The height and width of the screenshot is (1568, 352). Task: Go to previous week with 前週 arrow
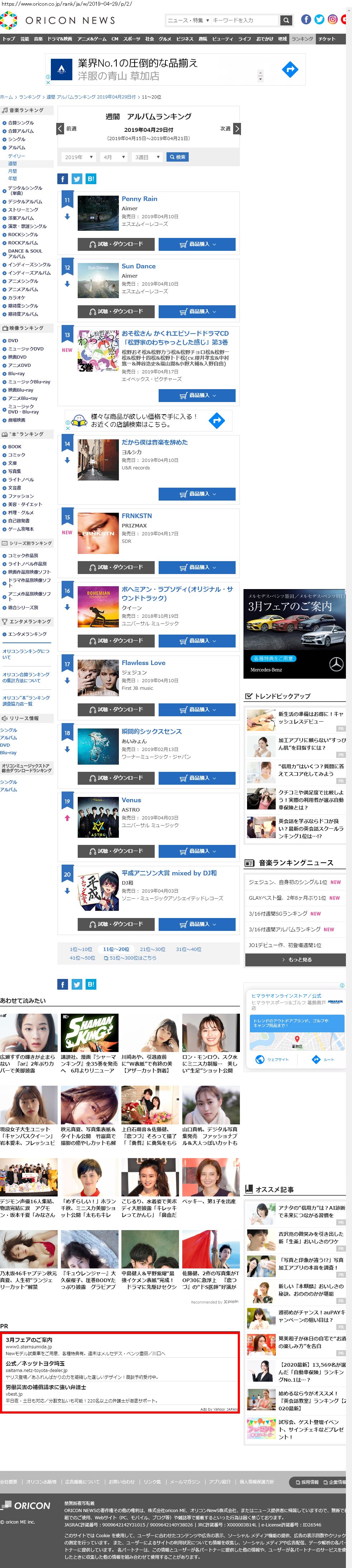tap(60, 128)
